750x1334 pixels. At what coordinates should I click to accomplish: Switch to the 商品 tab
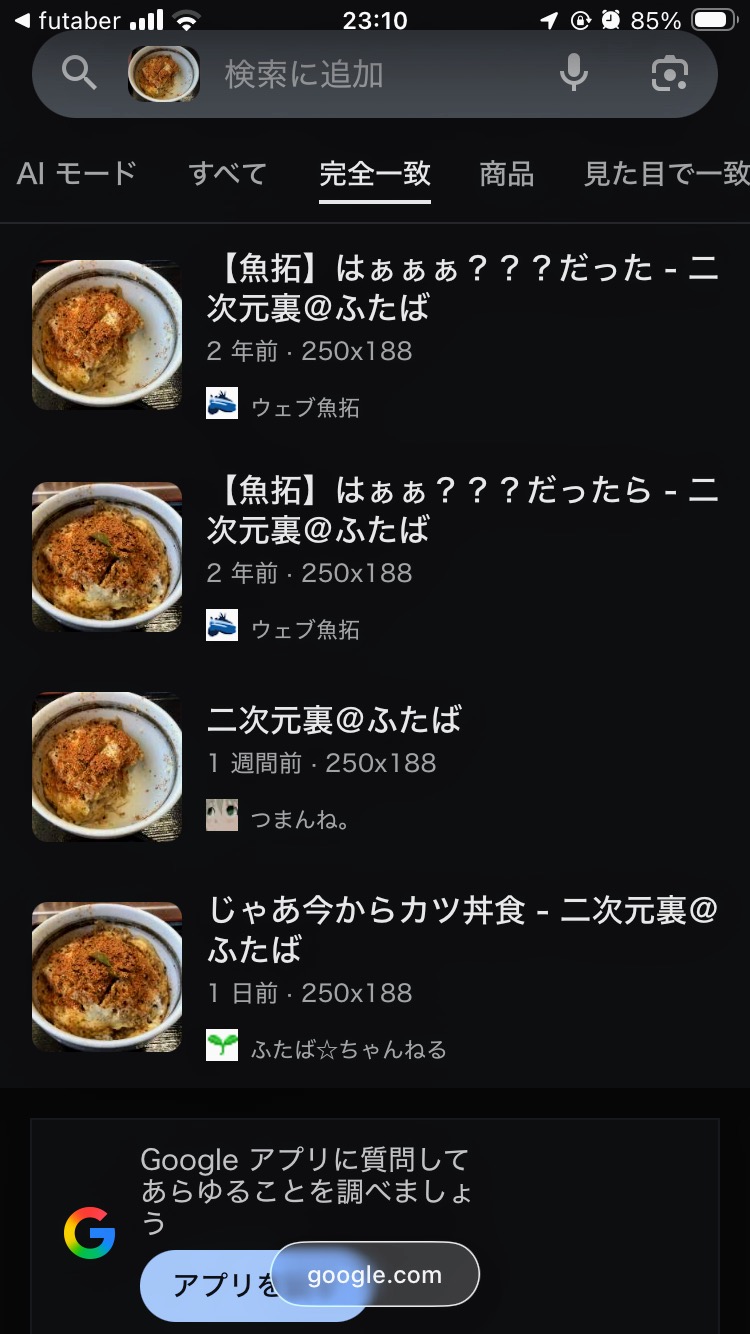click(507, 174)
